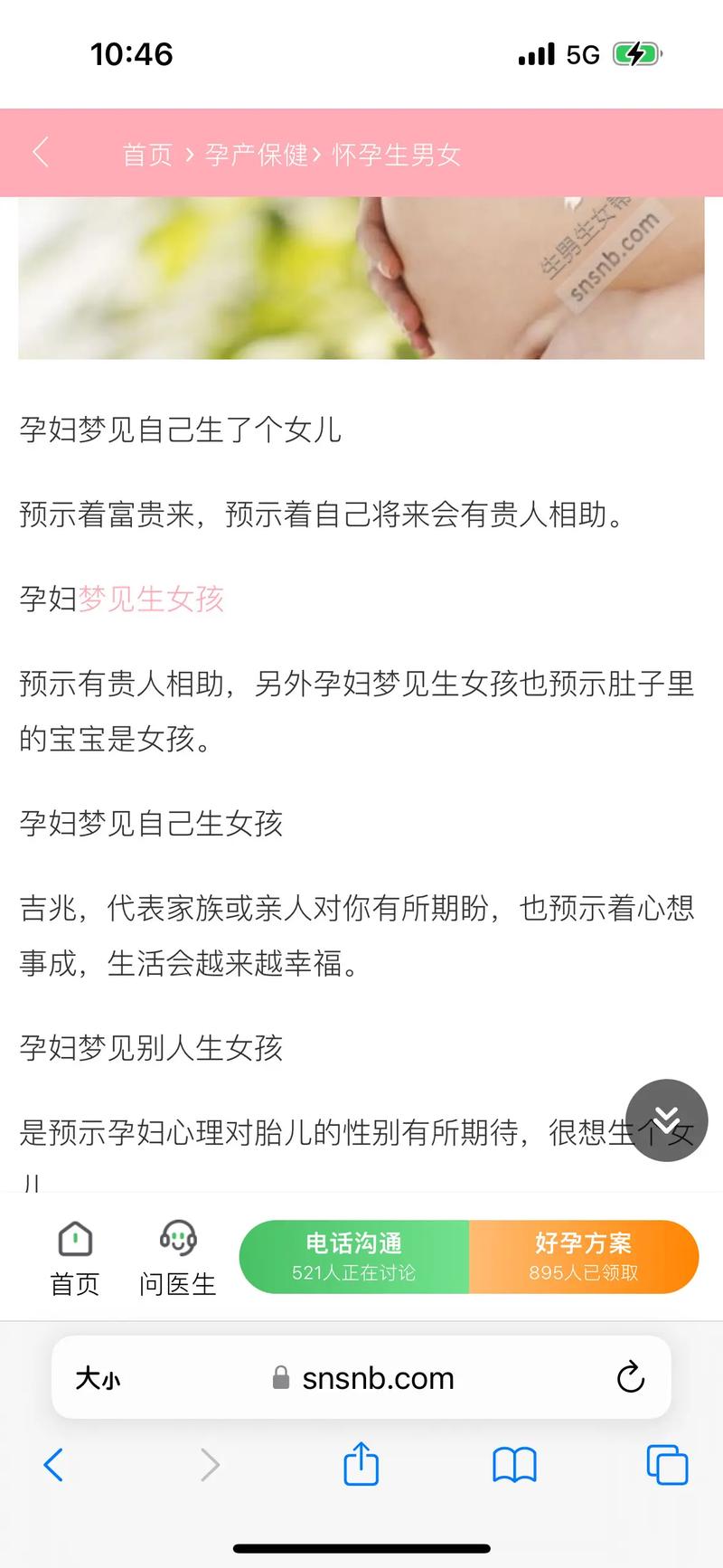Viewport: 723px width, 1568px height.
Task: Open the 大小 text size menu
Action: point(96,1378)
